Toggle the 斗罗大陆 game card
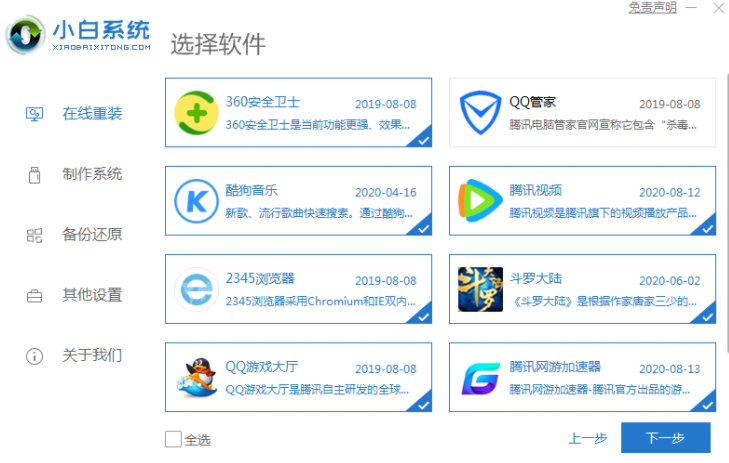 coord(582,288)
